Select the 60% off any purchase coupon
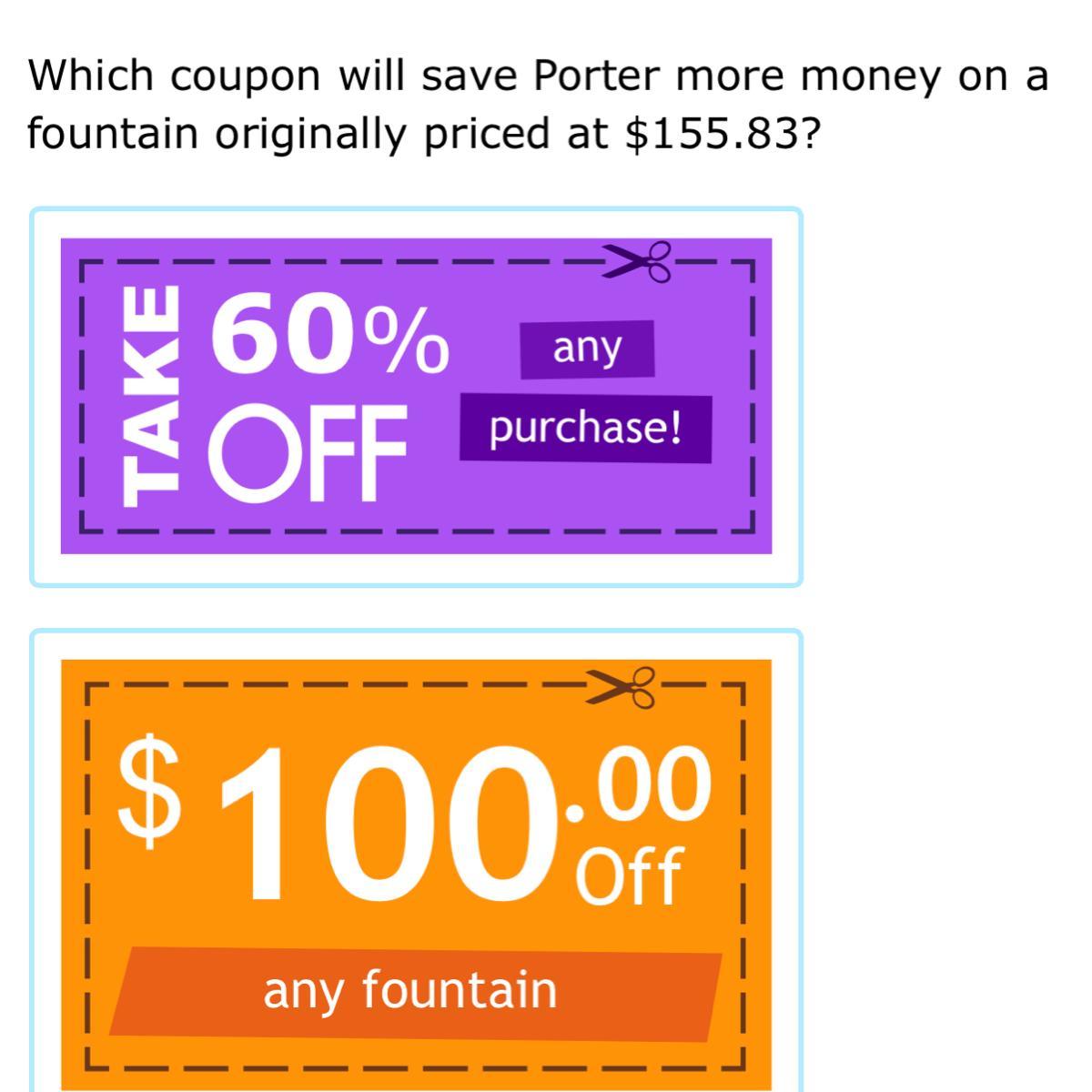Viewport: 1092px width, 1092px height. [x=416, y=397]
